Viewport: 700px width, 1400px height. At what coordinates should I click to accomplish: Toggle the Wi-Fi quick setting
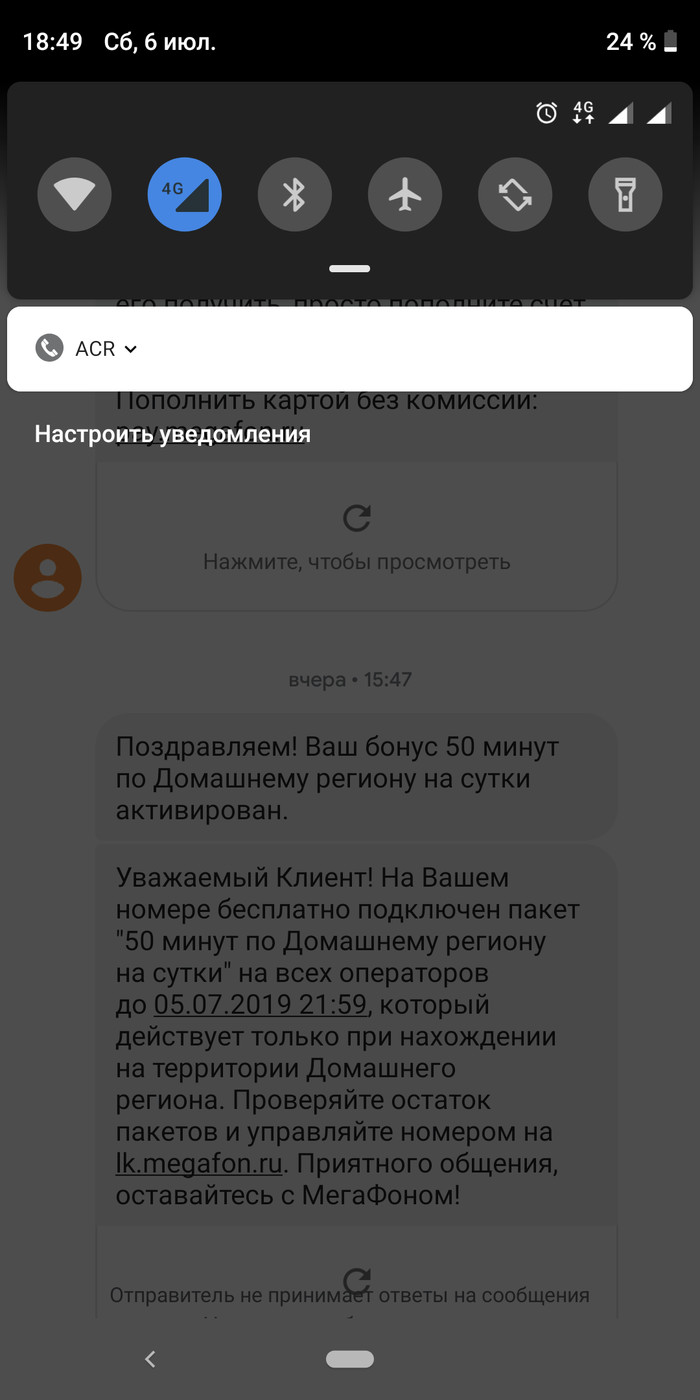point(75,194)
